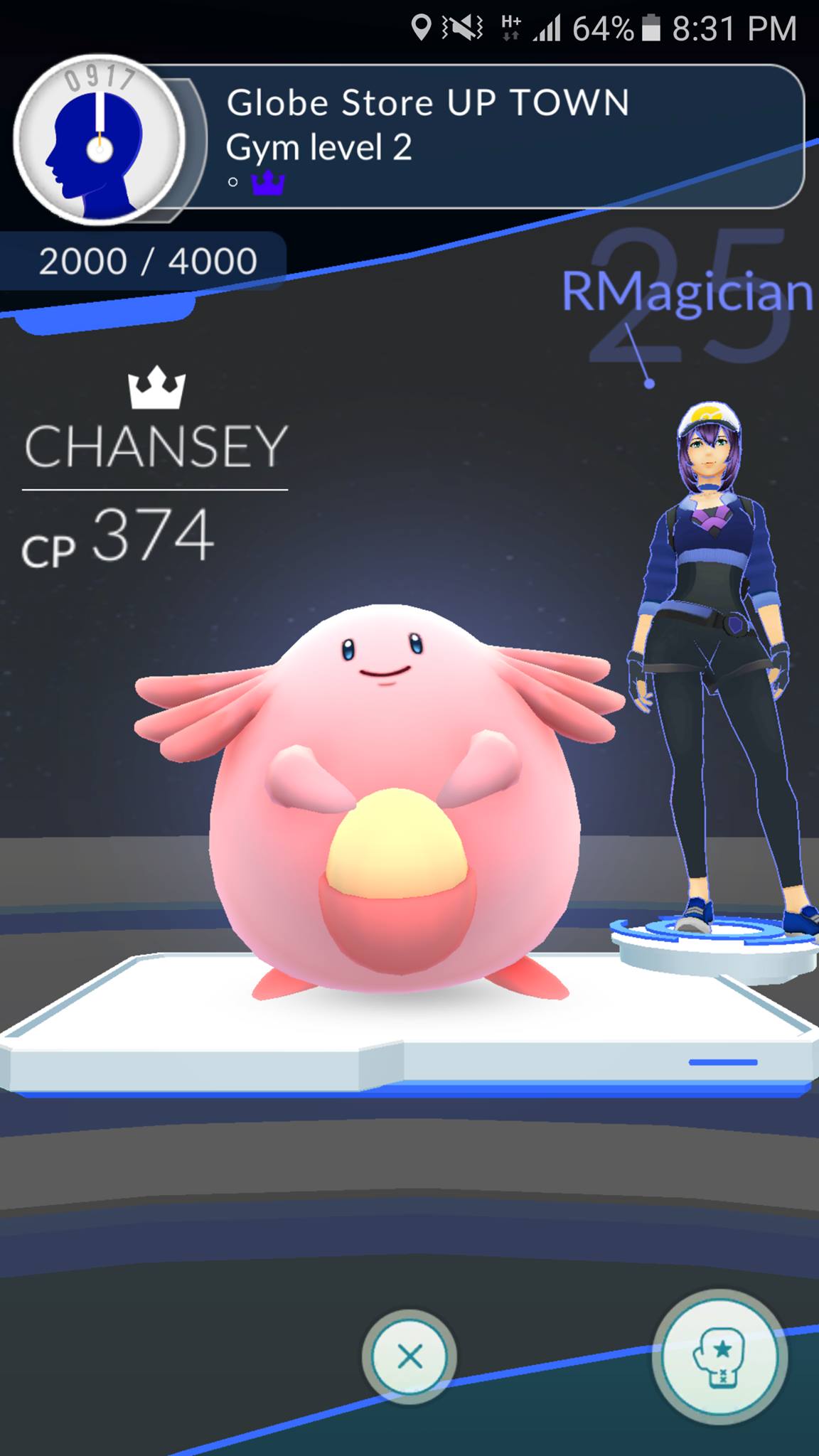This screenshot has width=819, height=1456.
Task: Open the Globe Store UP TOWN gym photo
Action: pos(100,140)
